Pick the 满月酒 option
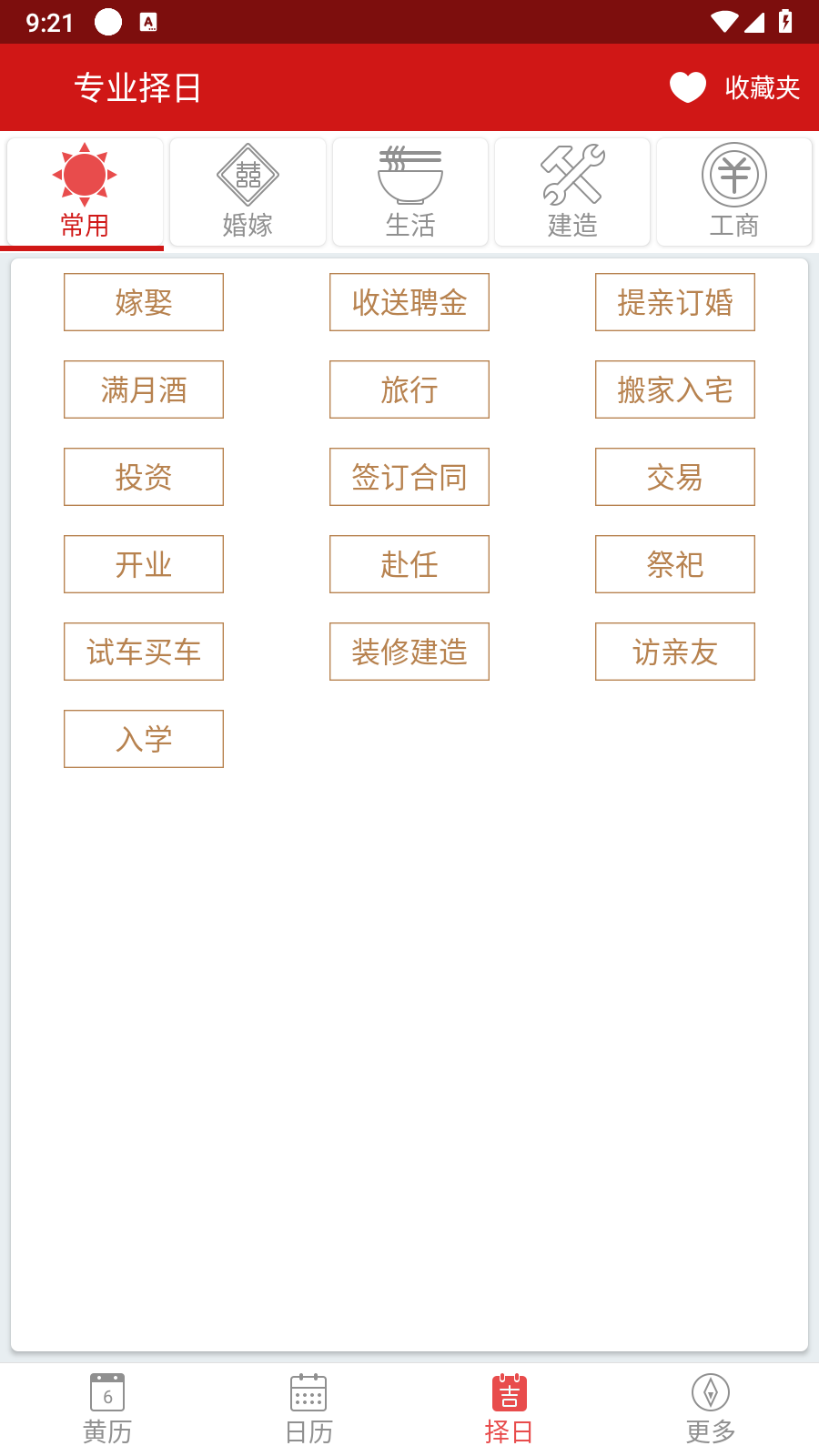The height and width of the screenshot is (1456, 819). coord(144,389)
